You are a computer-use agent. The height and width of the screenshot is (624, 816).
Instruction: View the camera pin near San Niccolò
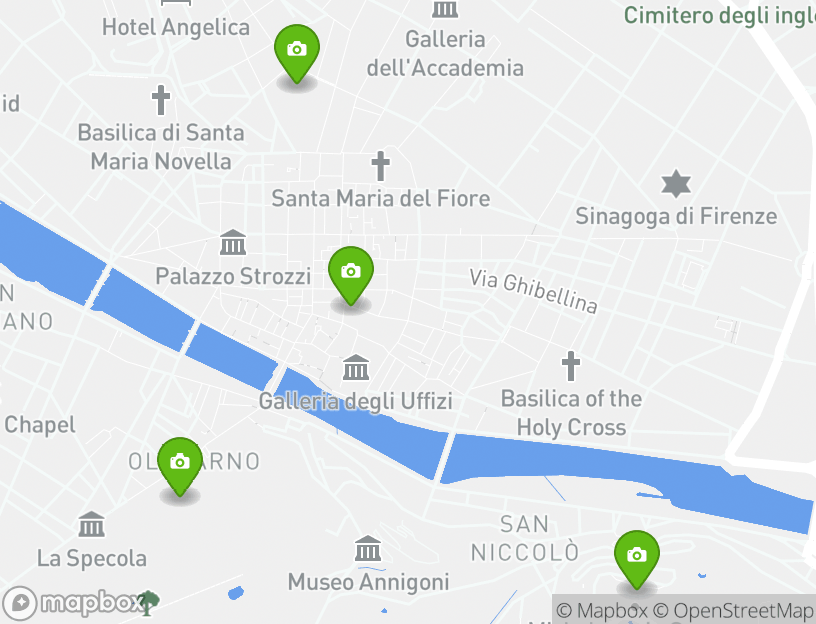pos(636,556)
